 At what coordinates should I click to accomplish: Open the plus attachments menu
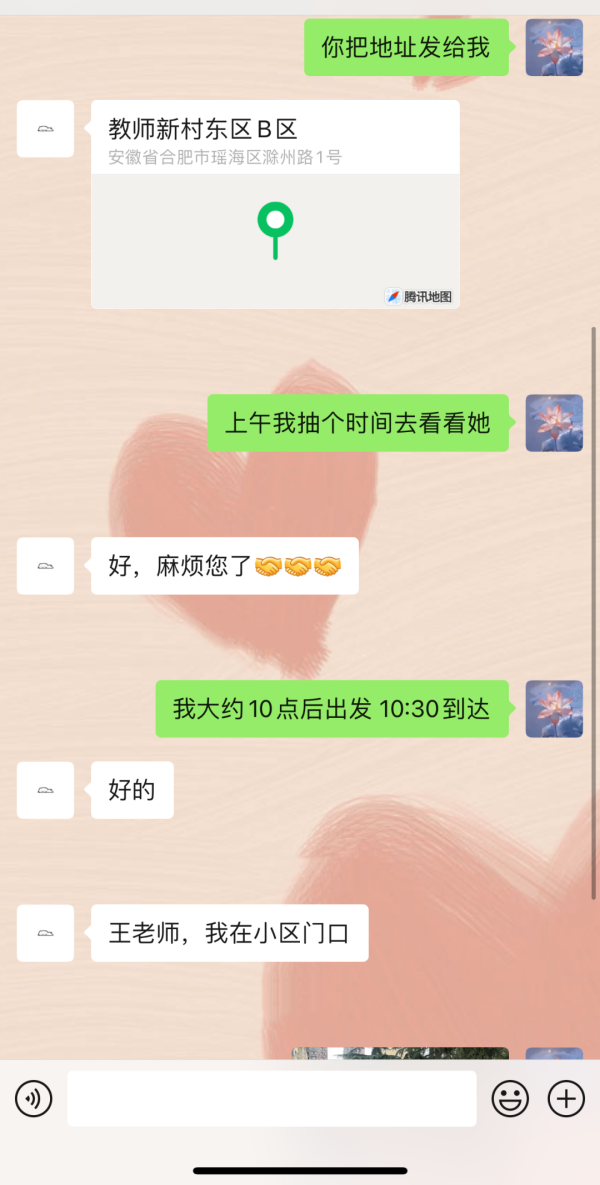[x=566, y=1099]
